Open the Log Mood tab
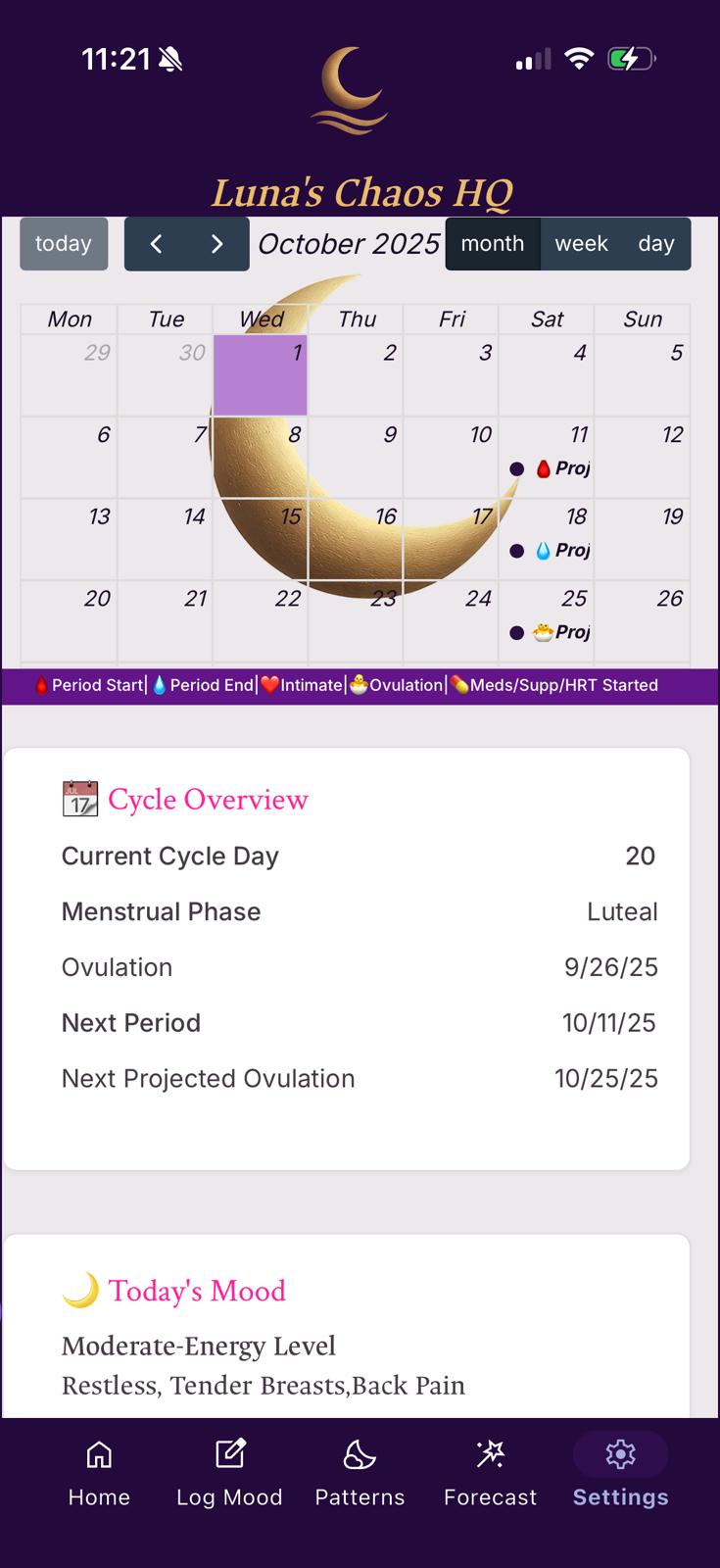The image size is (720, 1568). [229, 1473]
